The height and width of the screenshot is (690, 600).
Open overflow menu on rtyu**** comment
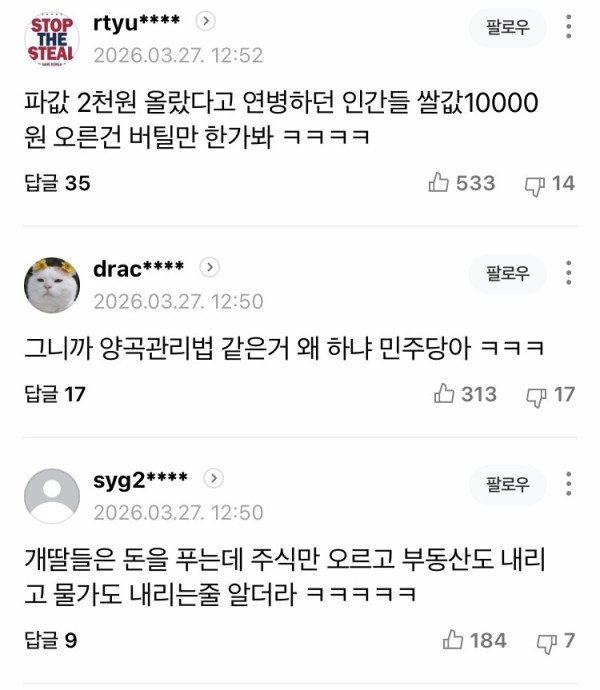coord(568,28)
